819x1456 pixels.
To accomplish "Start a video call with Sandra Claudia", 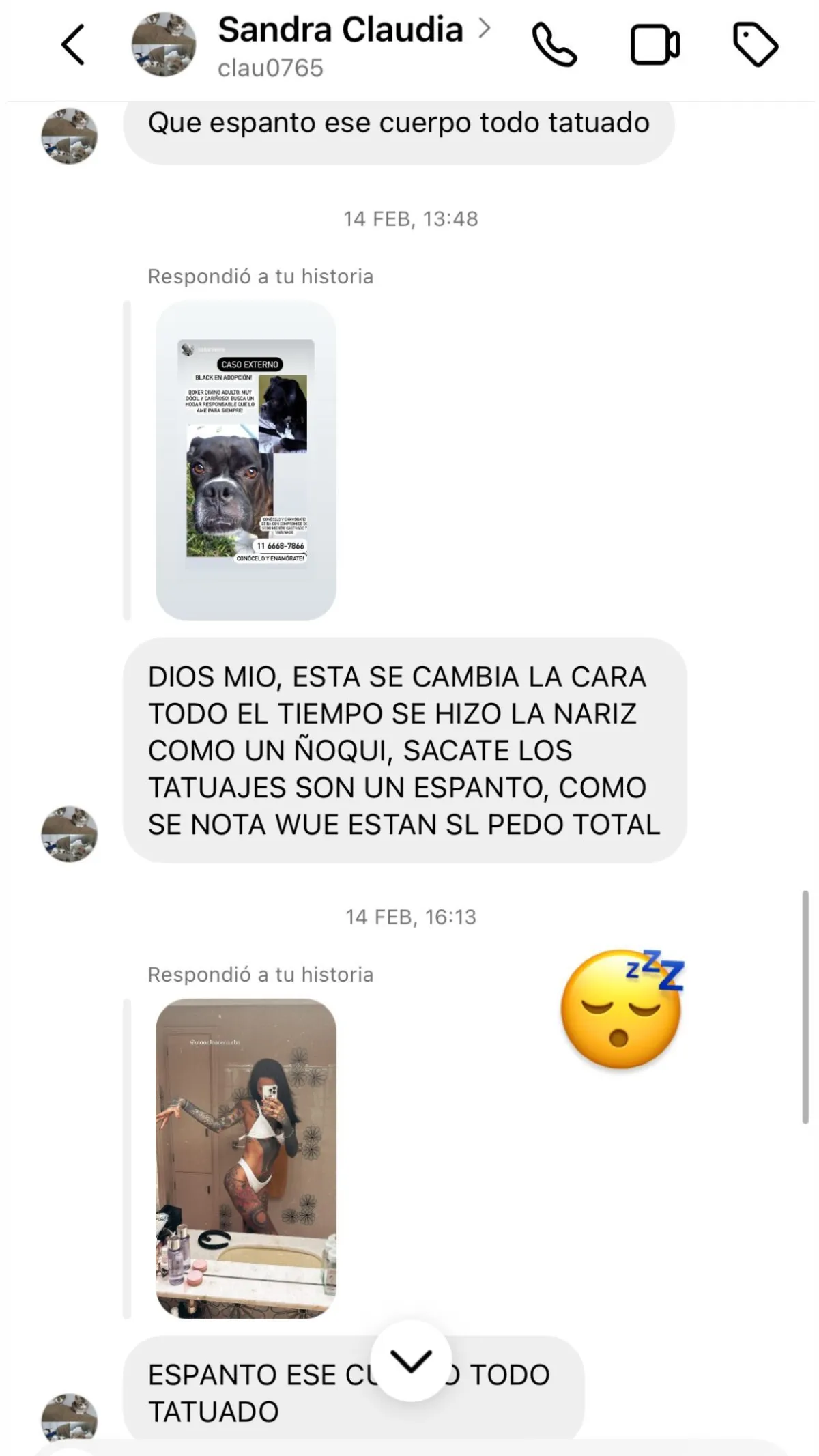I will pos(655,45).
